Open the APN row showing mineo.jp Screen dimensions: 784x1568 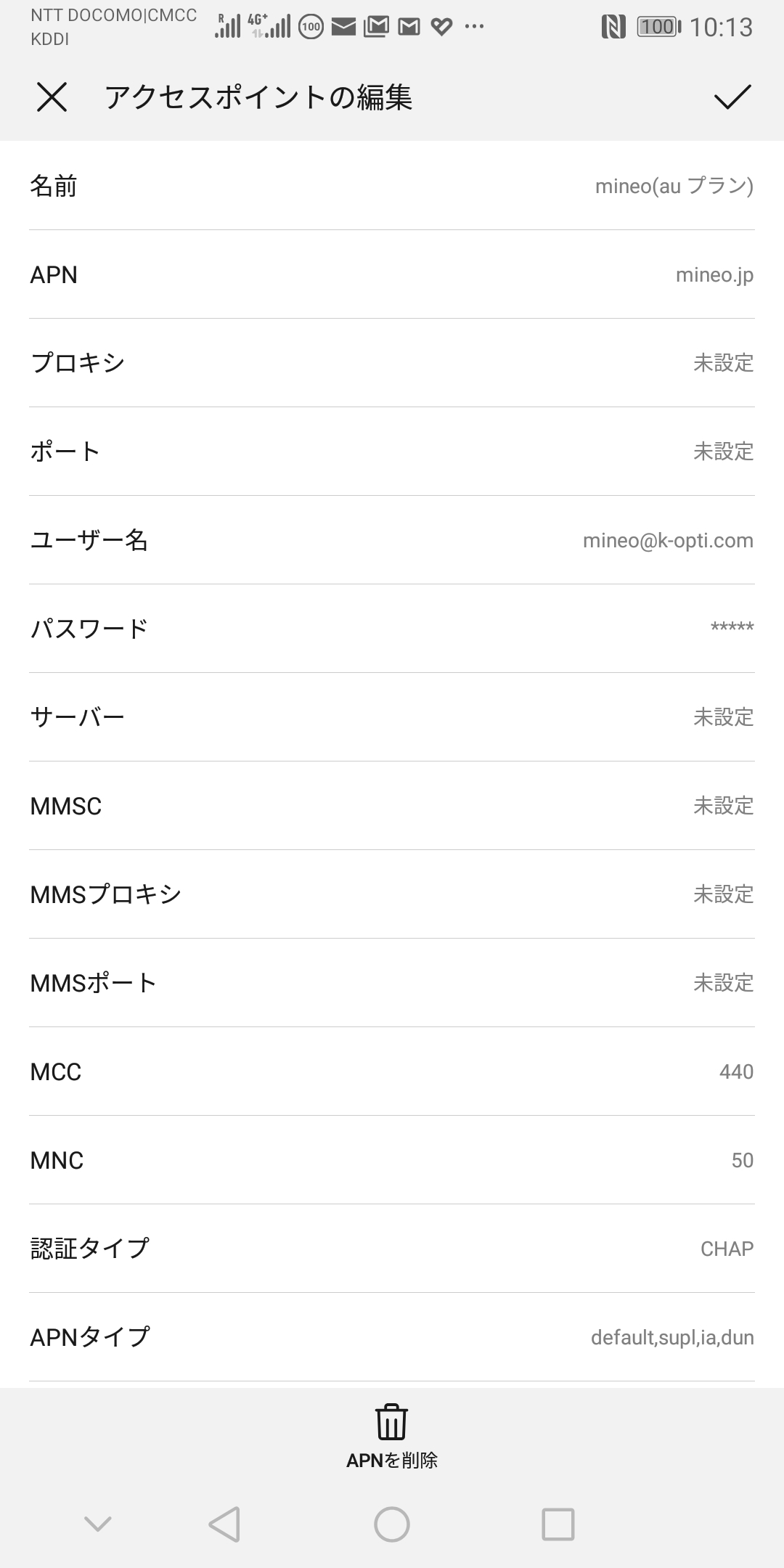pyautogui.click(x=392, y=274)
